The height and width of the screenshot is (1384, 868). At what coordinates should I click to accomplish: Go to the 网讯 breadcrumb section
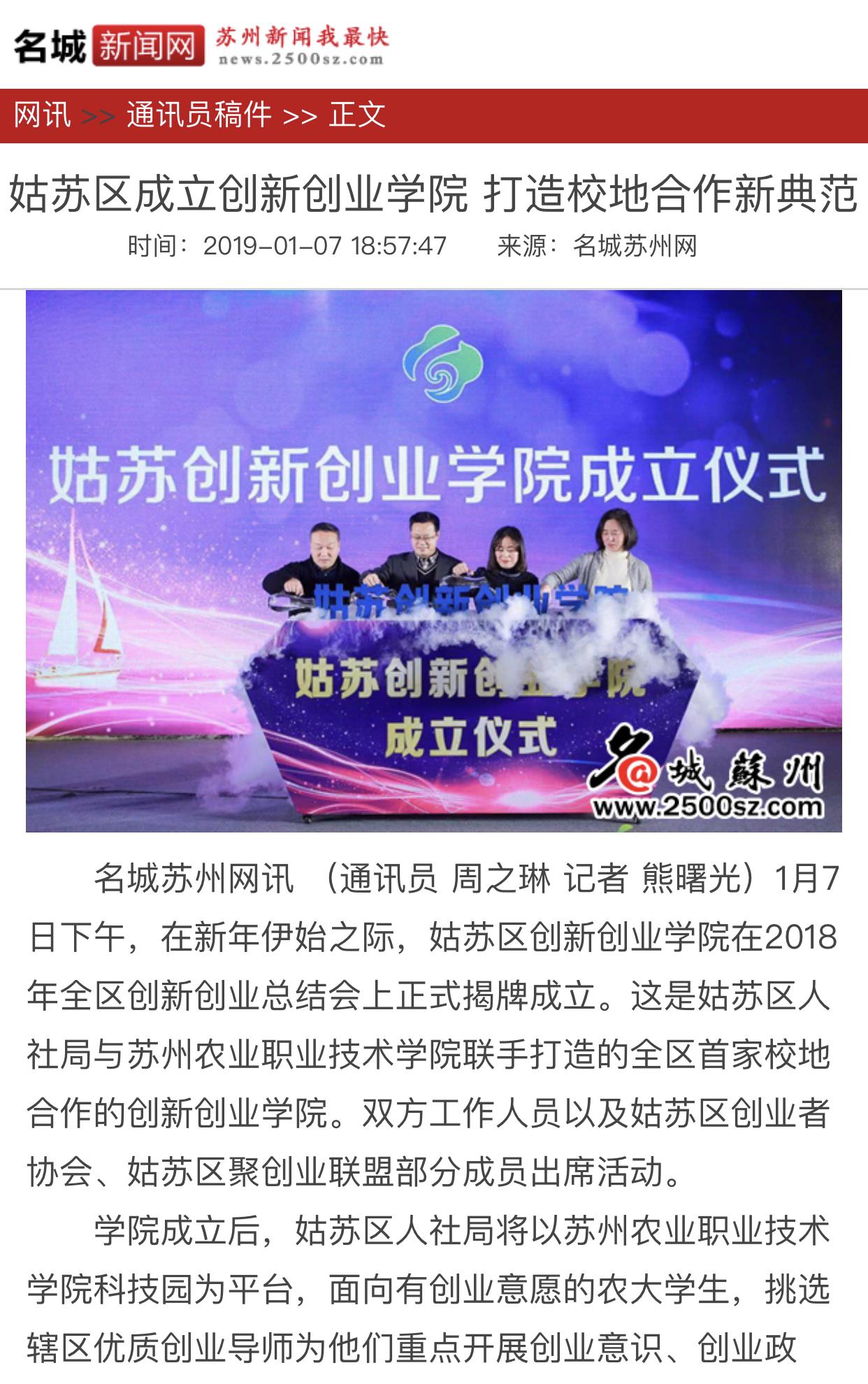tap(43, 115)
